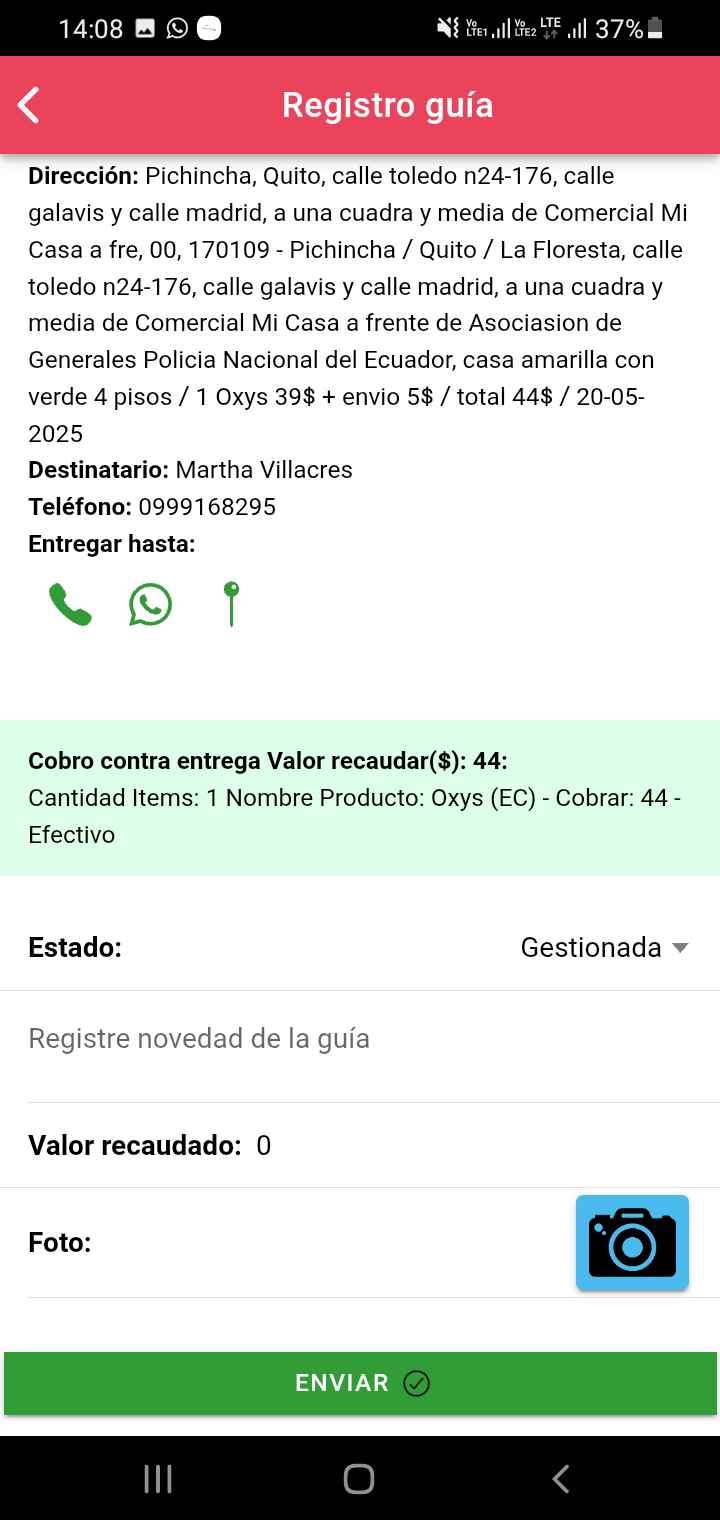The height and width of the screenshot is (1520, 720).
Task: Take a photo with the camera button
Action: click(632, 1243)
